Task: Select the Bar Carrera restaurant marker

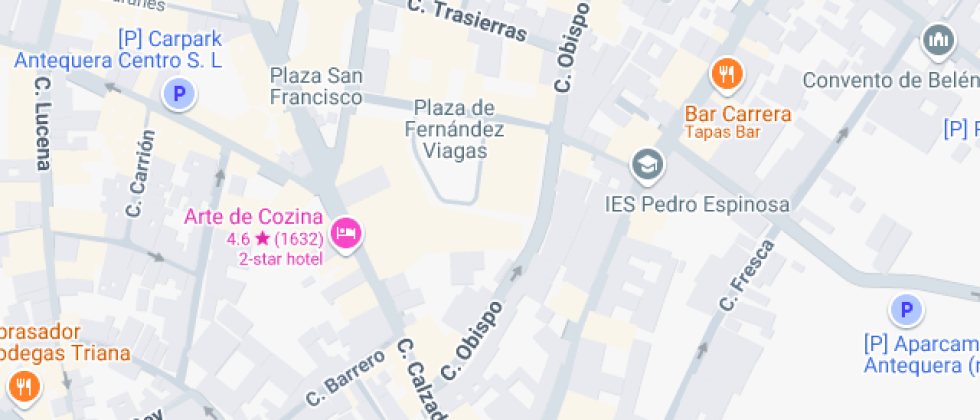Action: point(727,74)
